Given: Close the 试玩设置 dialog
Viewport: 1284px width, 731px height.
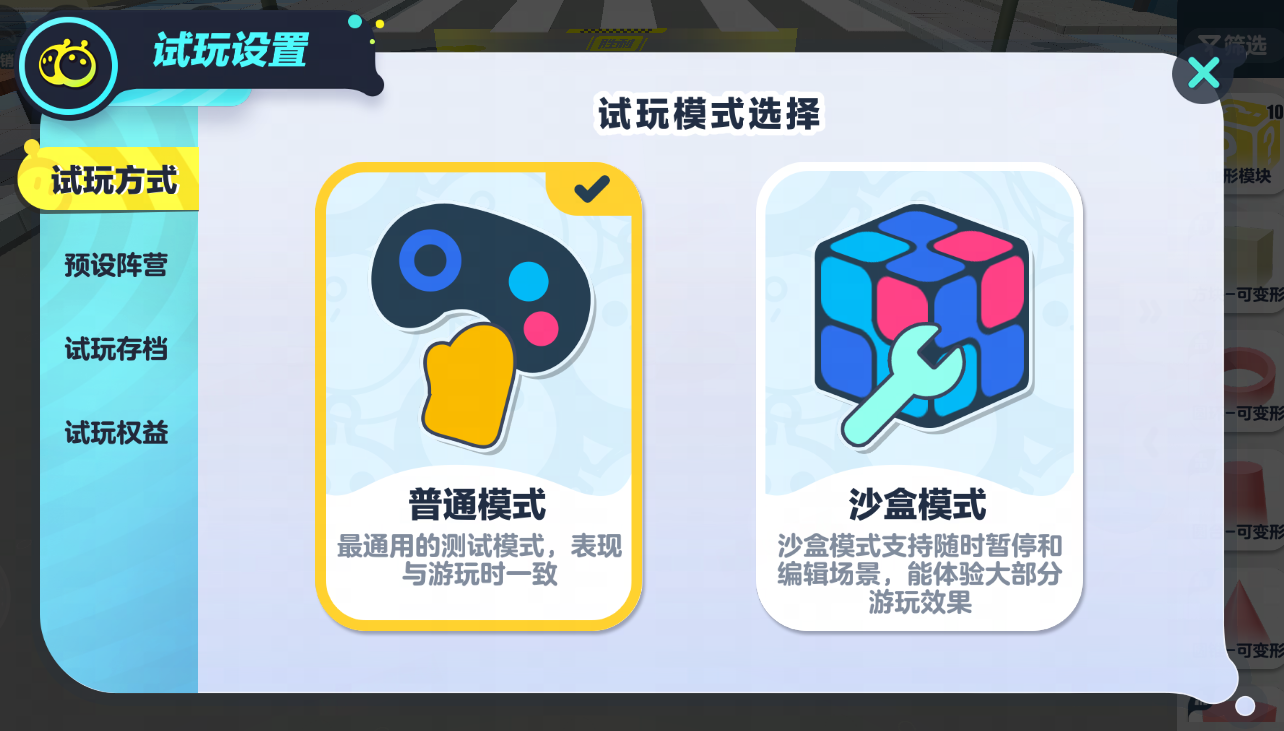Looking at the screenshot, I should pyautogui.click(x=1203, y=73).
